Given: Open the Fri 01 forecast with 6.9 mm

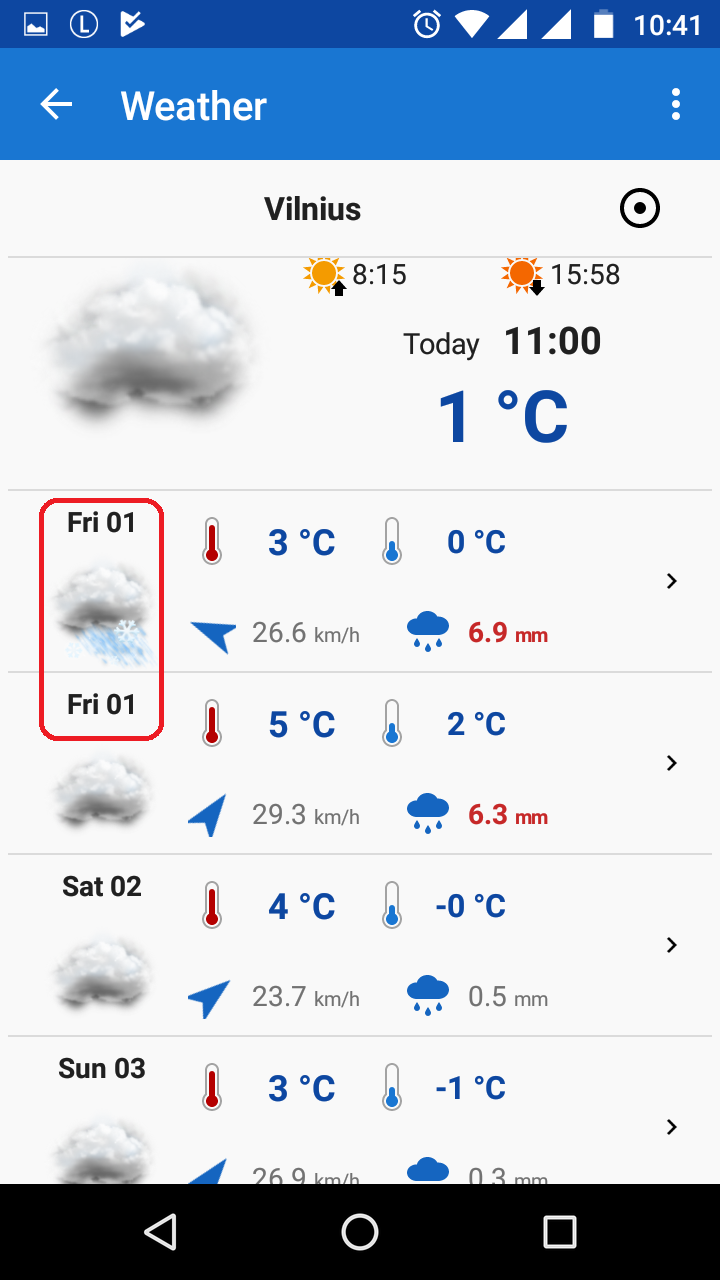Looking at the screenshot, I should click(671, 581).
